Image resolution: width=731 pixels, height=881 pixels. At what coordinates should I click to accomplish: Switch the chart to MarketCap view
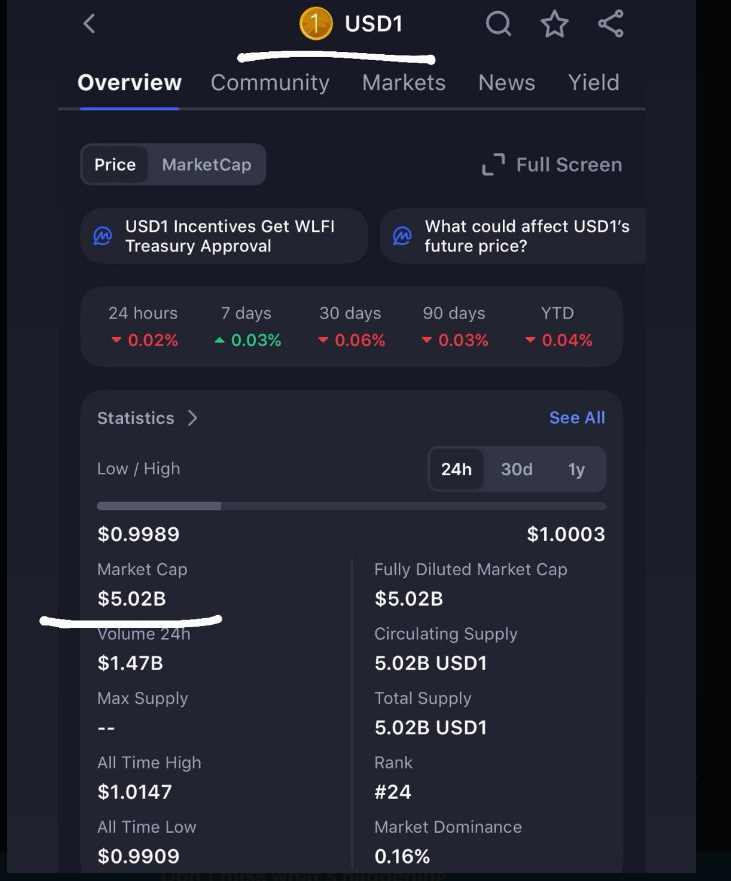tap(206, 164)
